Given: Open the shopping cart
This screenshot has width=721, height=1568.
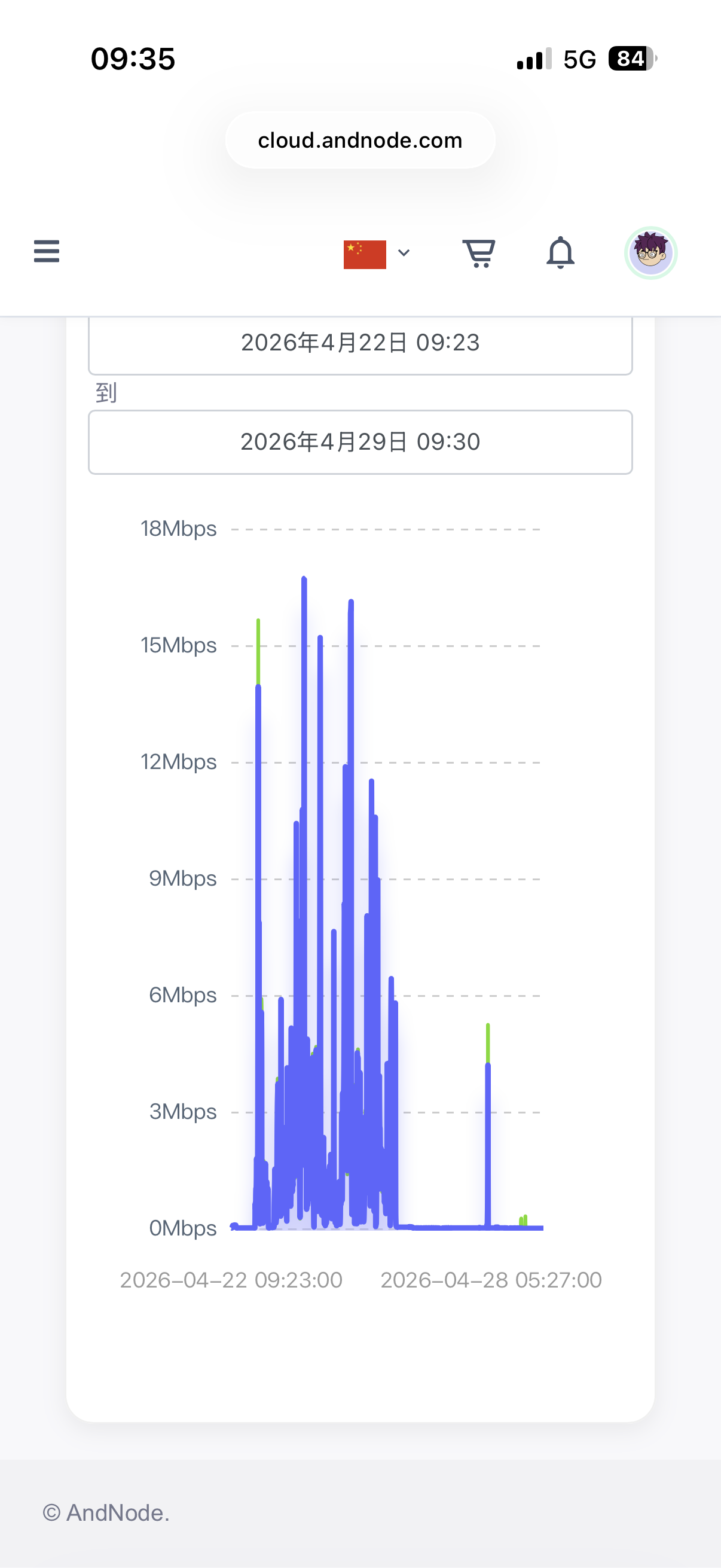Looking at the screenshot, I should [x=479, y=252].
